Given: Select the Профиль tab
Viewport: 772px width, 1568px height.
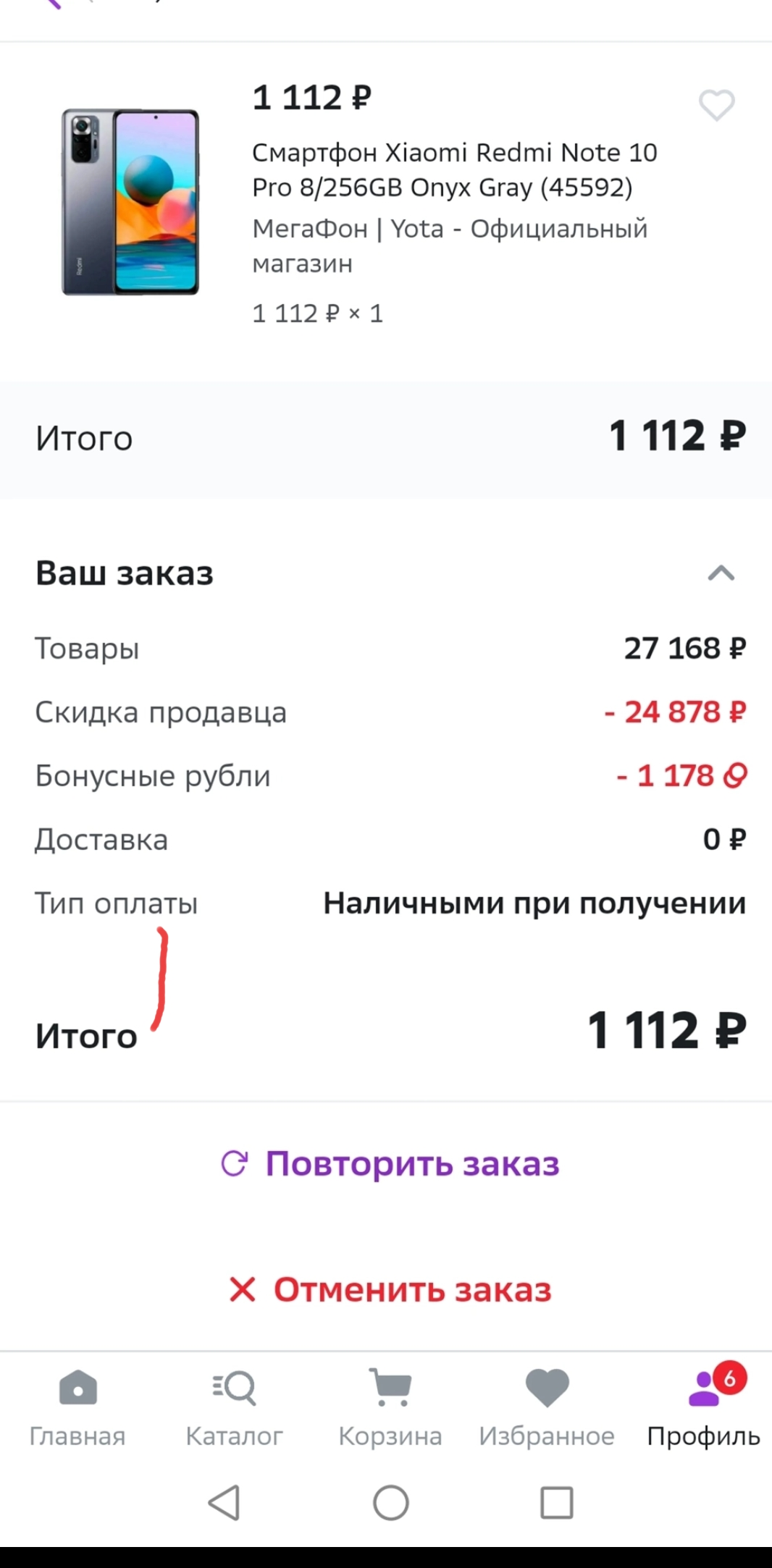Looking at the screenshot, I should (703, 1407).
